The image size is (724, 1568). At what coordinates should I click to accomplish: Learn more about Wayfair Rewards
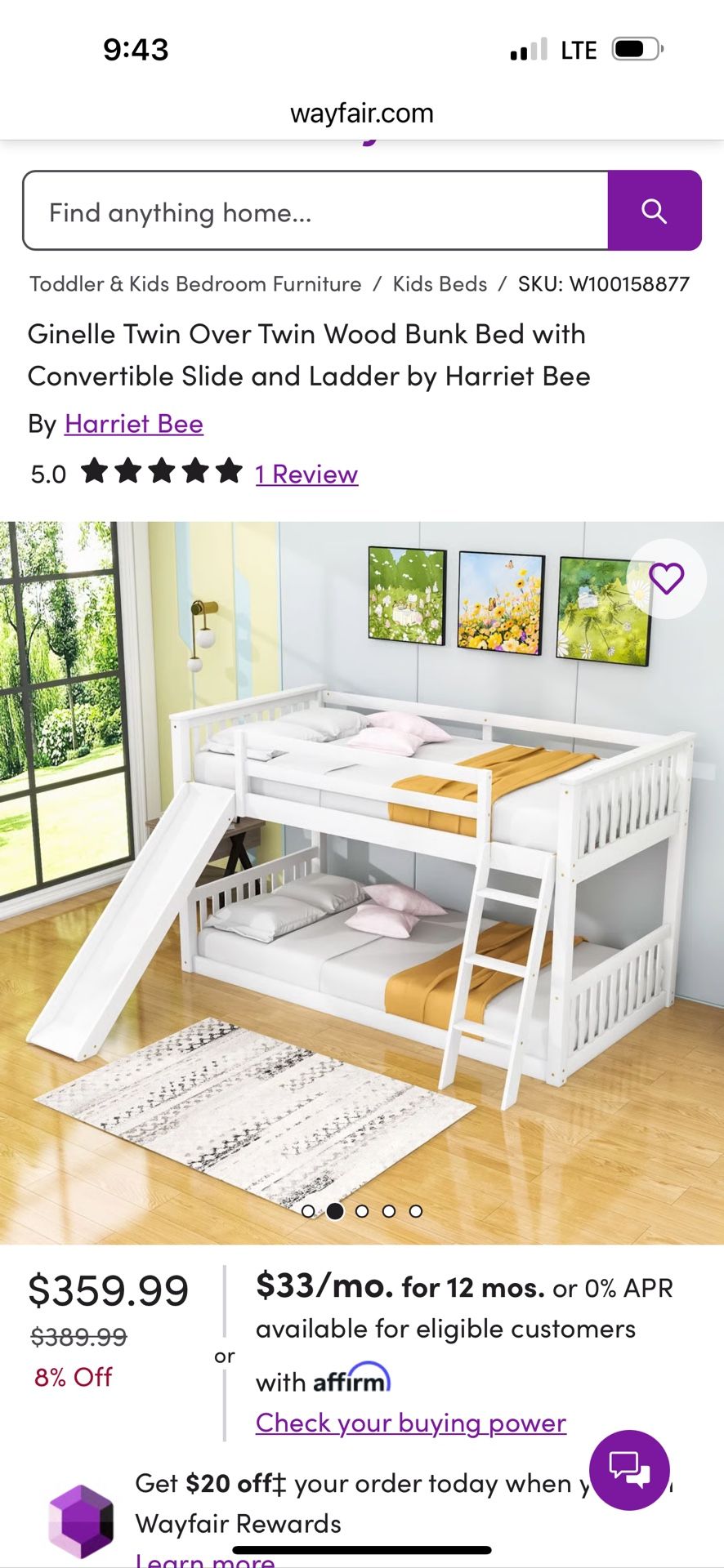click(x=205, y=1560)
